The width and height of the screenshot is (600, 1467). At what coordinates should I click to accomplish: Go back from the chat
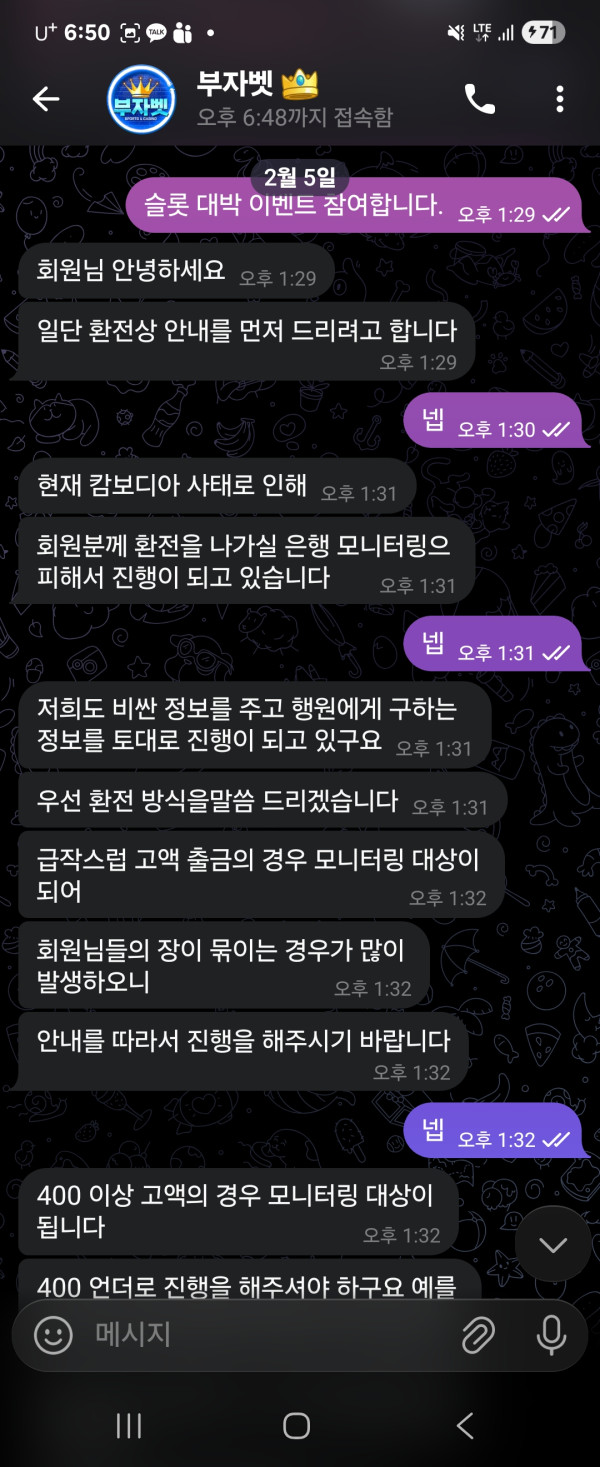click(x=46, y=98)
